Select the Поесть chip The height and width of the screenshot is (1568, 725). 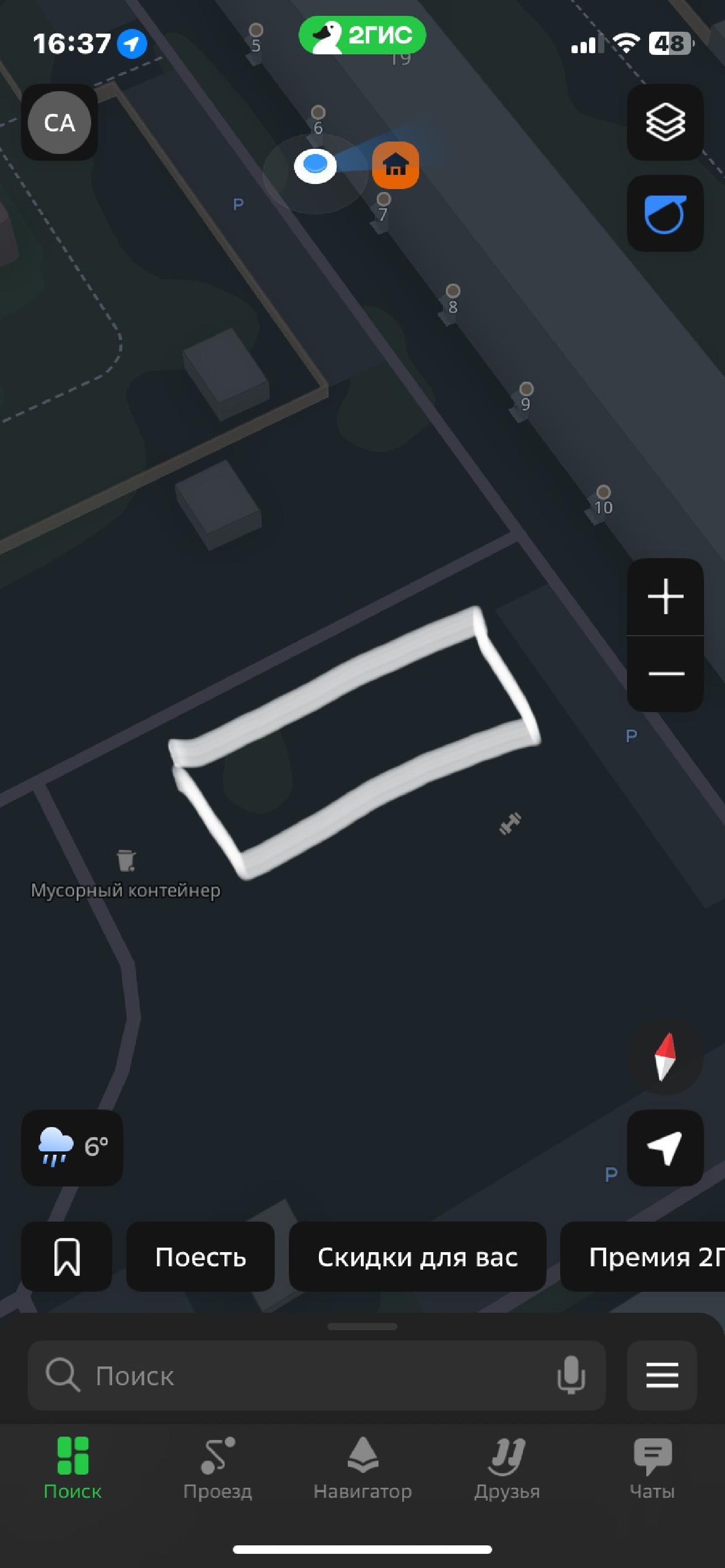point(201,1256)
